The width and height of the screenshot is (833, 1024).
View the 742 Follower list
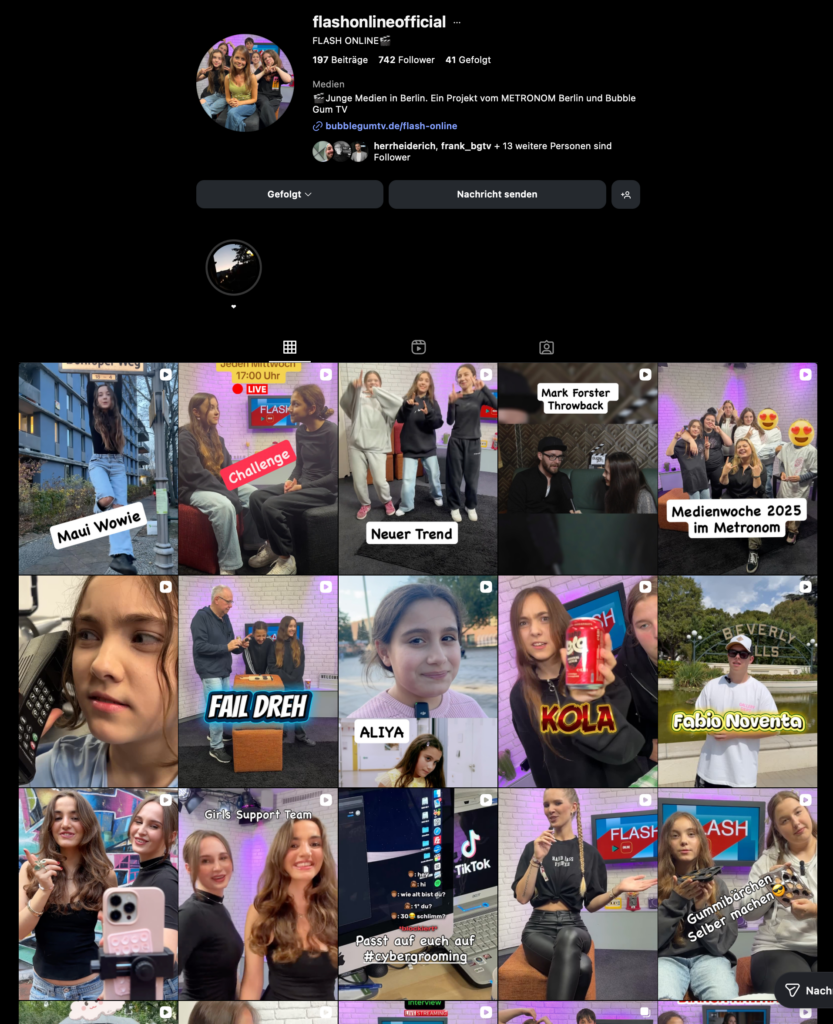406,60
